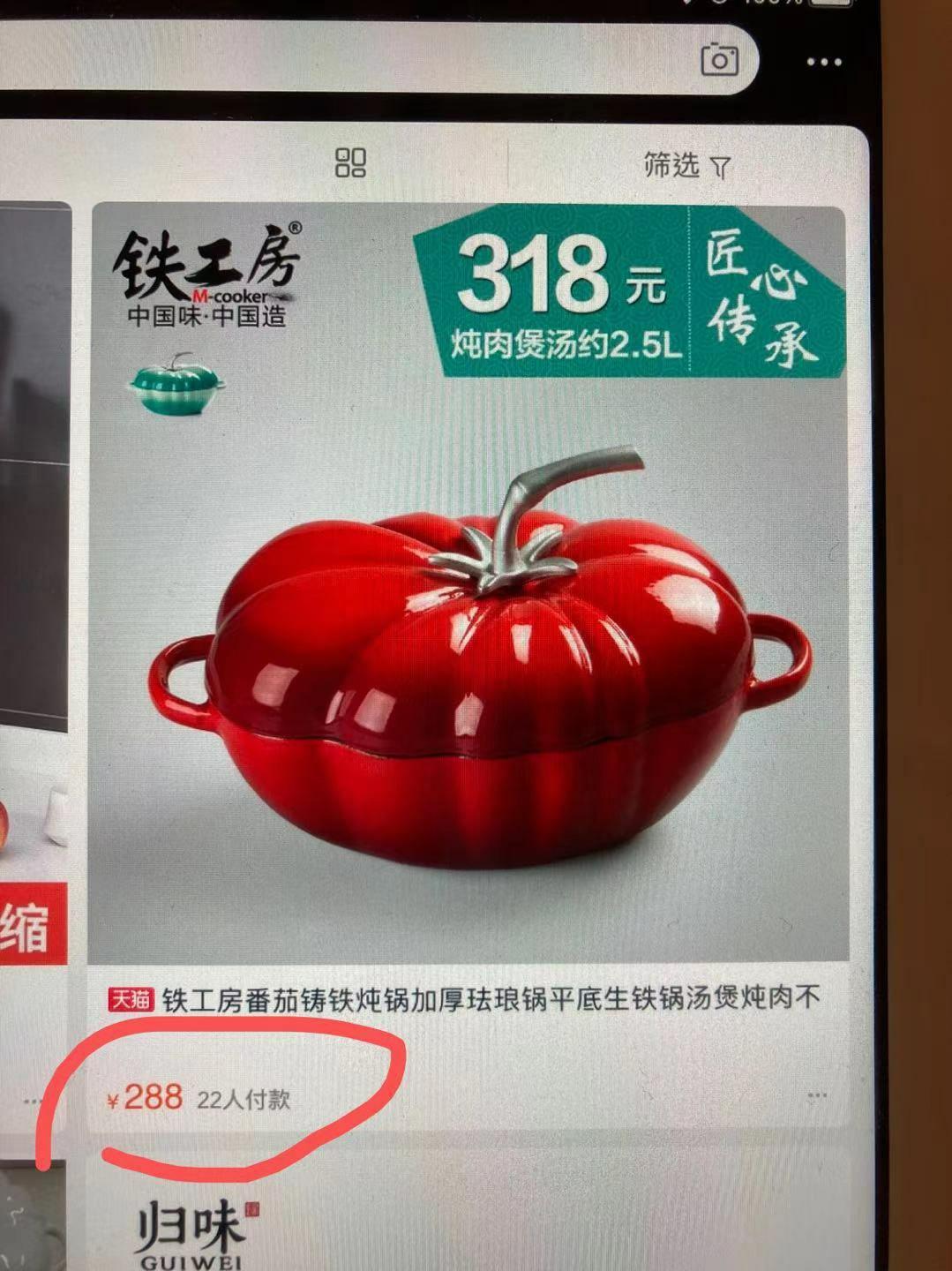Viewport: 952px width, 1271px height.
Task: Open more options on 铁工房 listing
Action: [x=817, y=1096]
